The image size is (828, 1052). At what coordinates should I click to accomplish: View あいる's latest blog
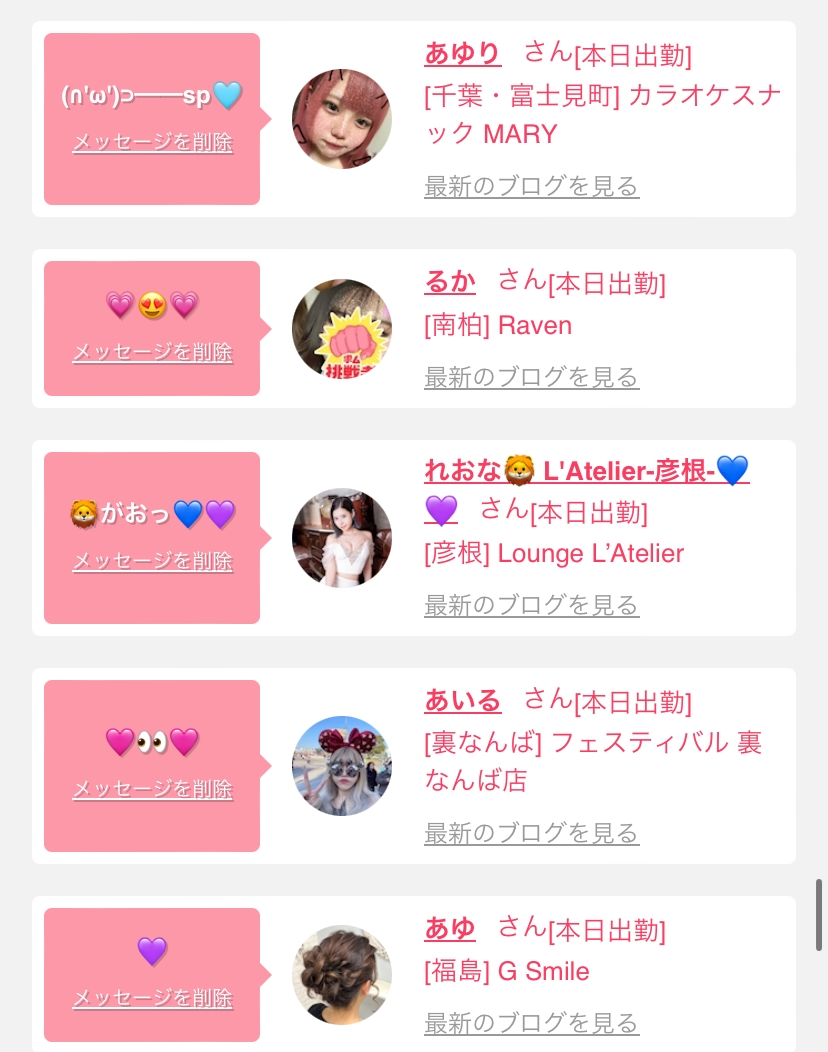531,833
